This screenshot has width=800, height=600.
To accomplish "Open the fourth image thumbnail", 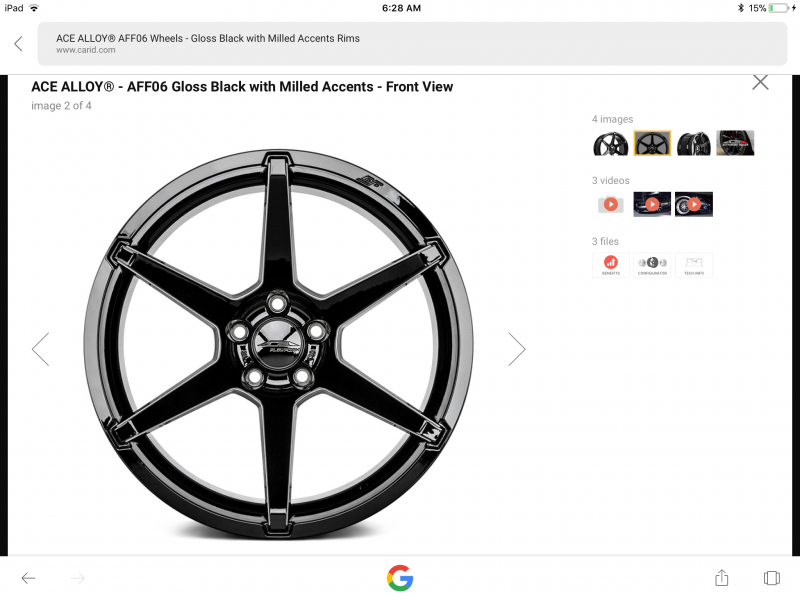I will [734, 143].
